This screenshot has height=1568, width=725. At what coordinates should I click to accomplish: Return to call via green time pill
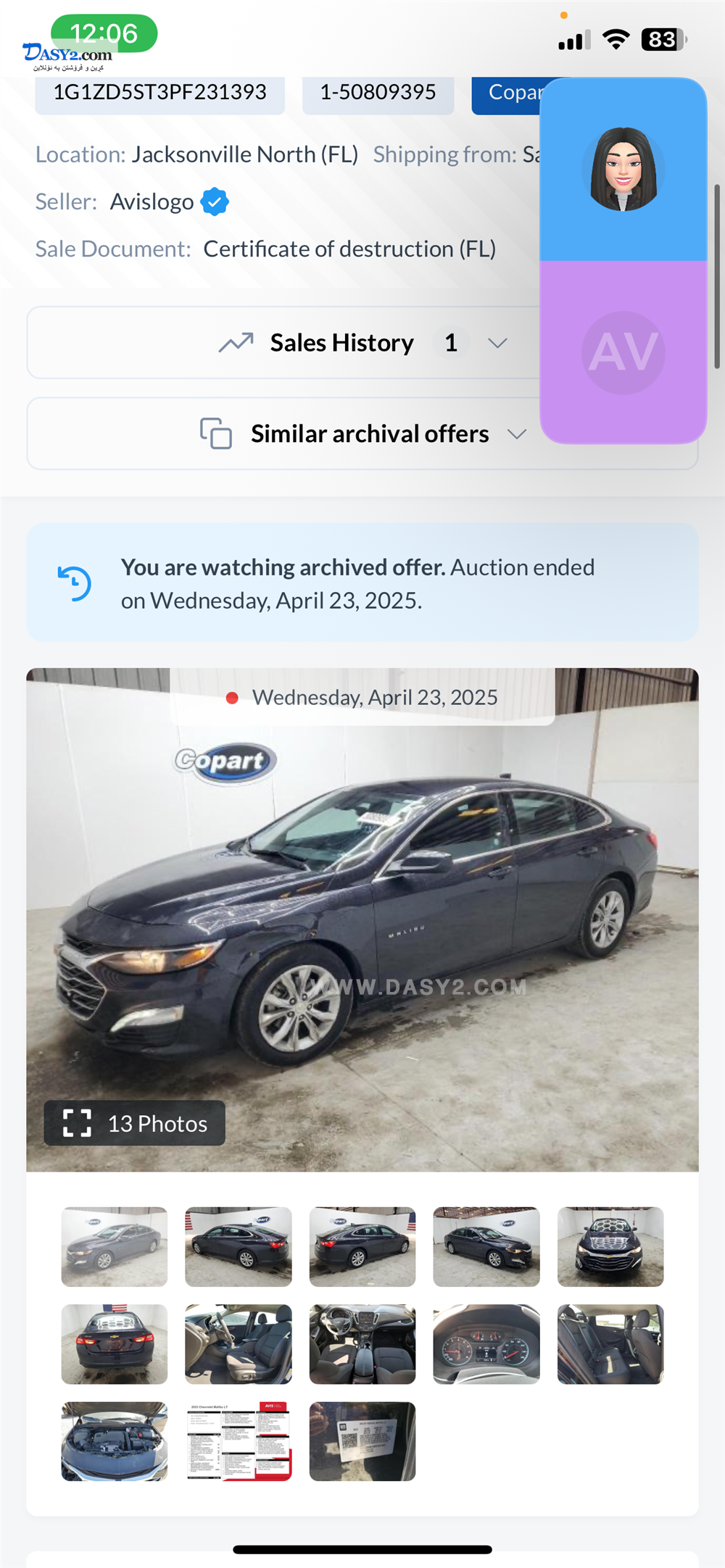(x=104, y=33)
